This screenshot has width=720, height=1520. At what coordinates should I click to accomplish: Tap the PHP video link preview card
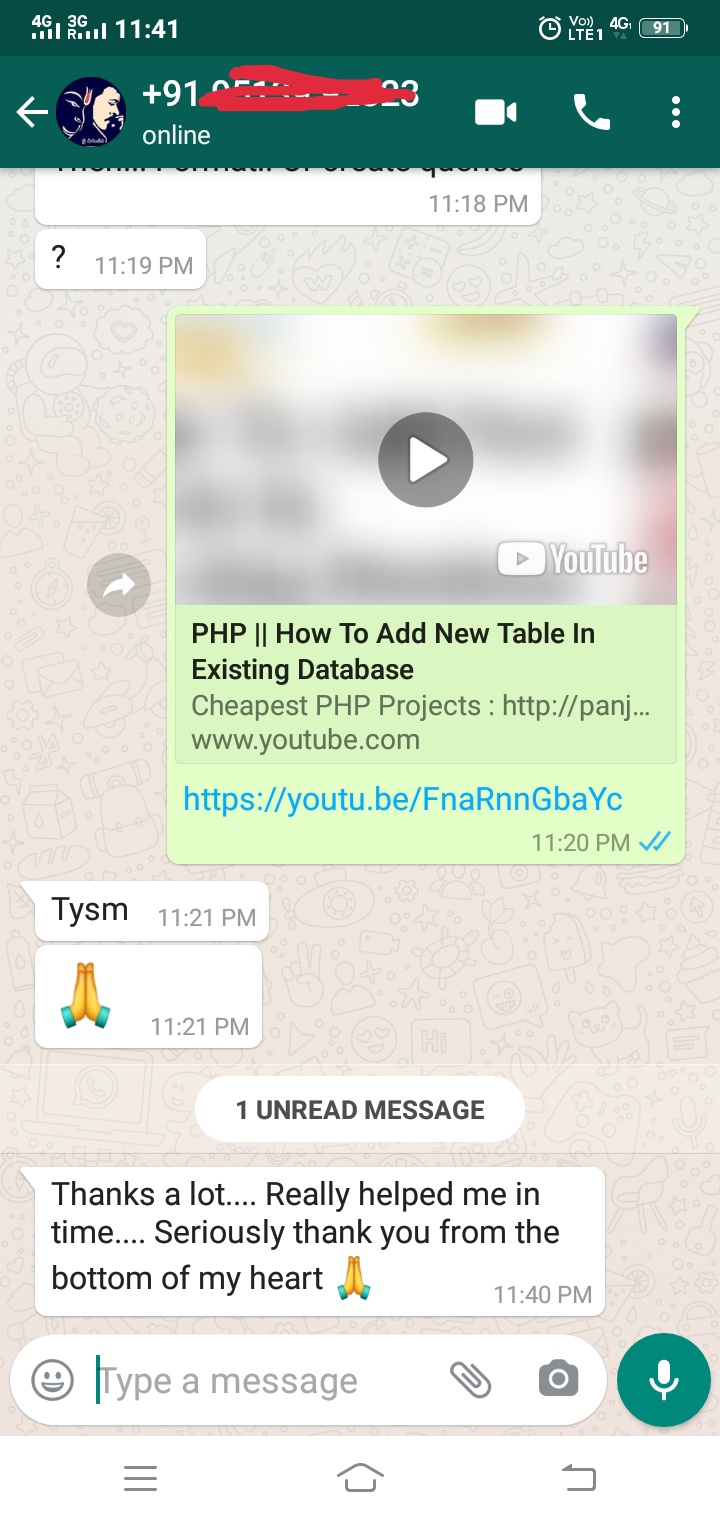click(x=425, y=680)
